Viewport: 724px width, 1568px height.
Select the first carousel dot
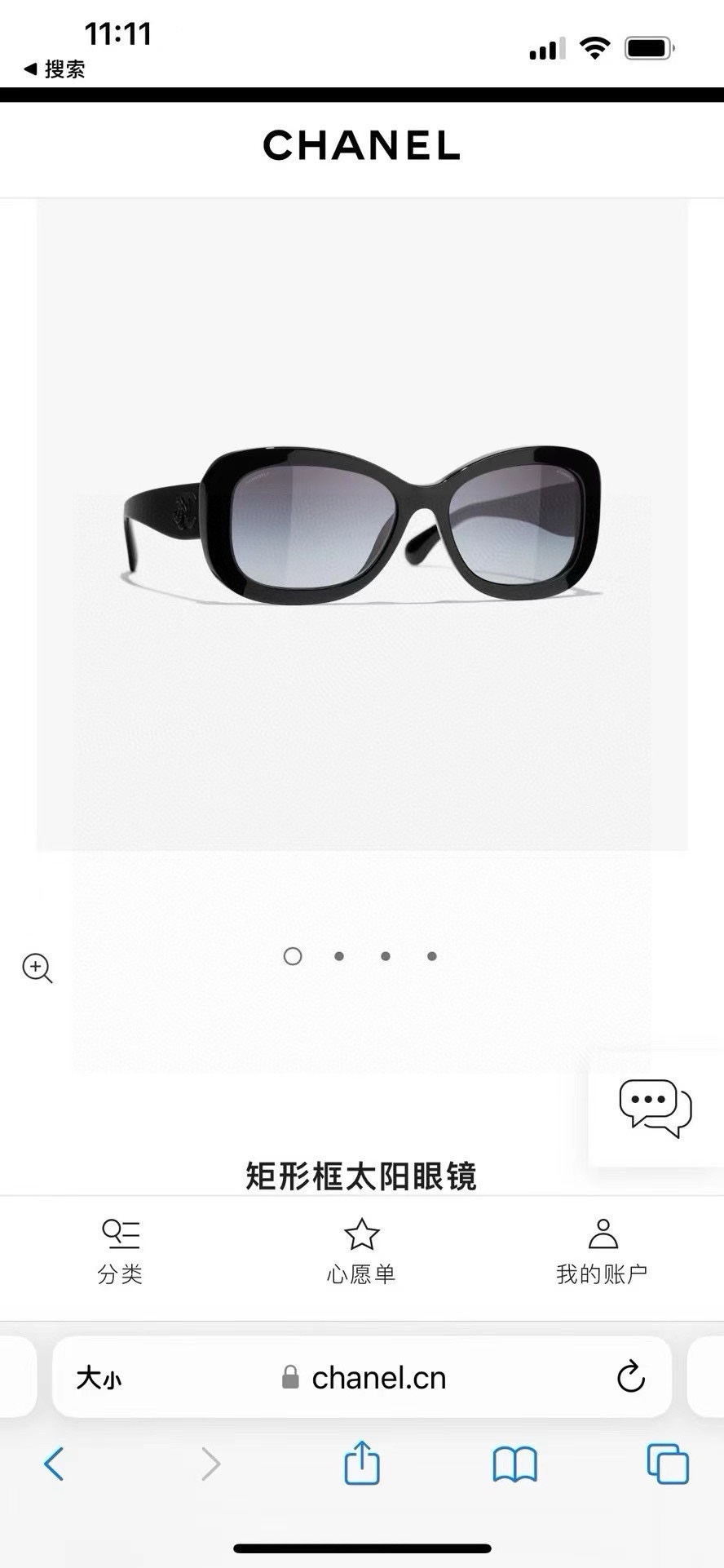[293, 956]
